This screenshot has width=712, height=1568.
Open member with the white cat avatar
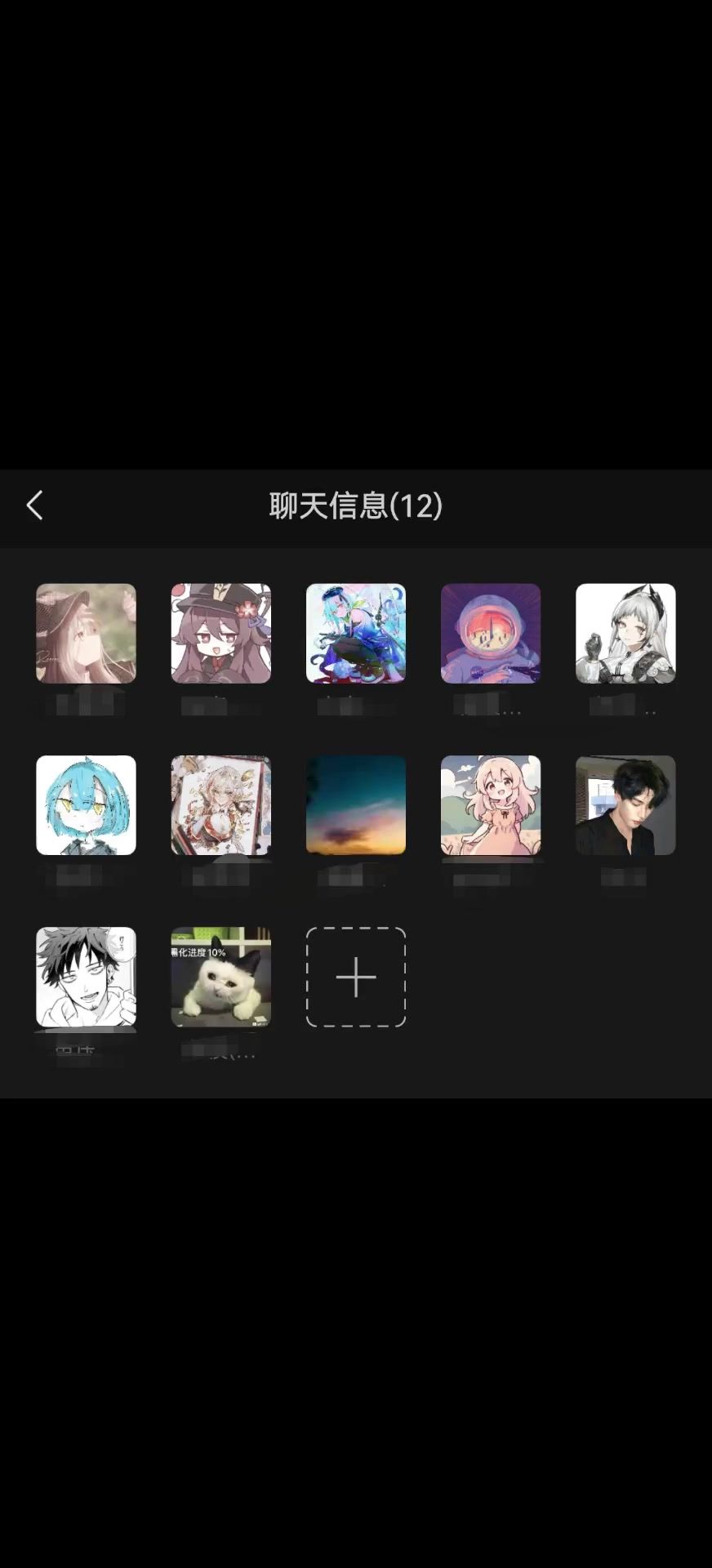[220, 977]
